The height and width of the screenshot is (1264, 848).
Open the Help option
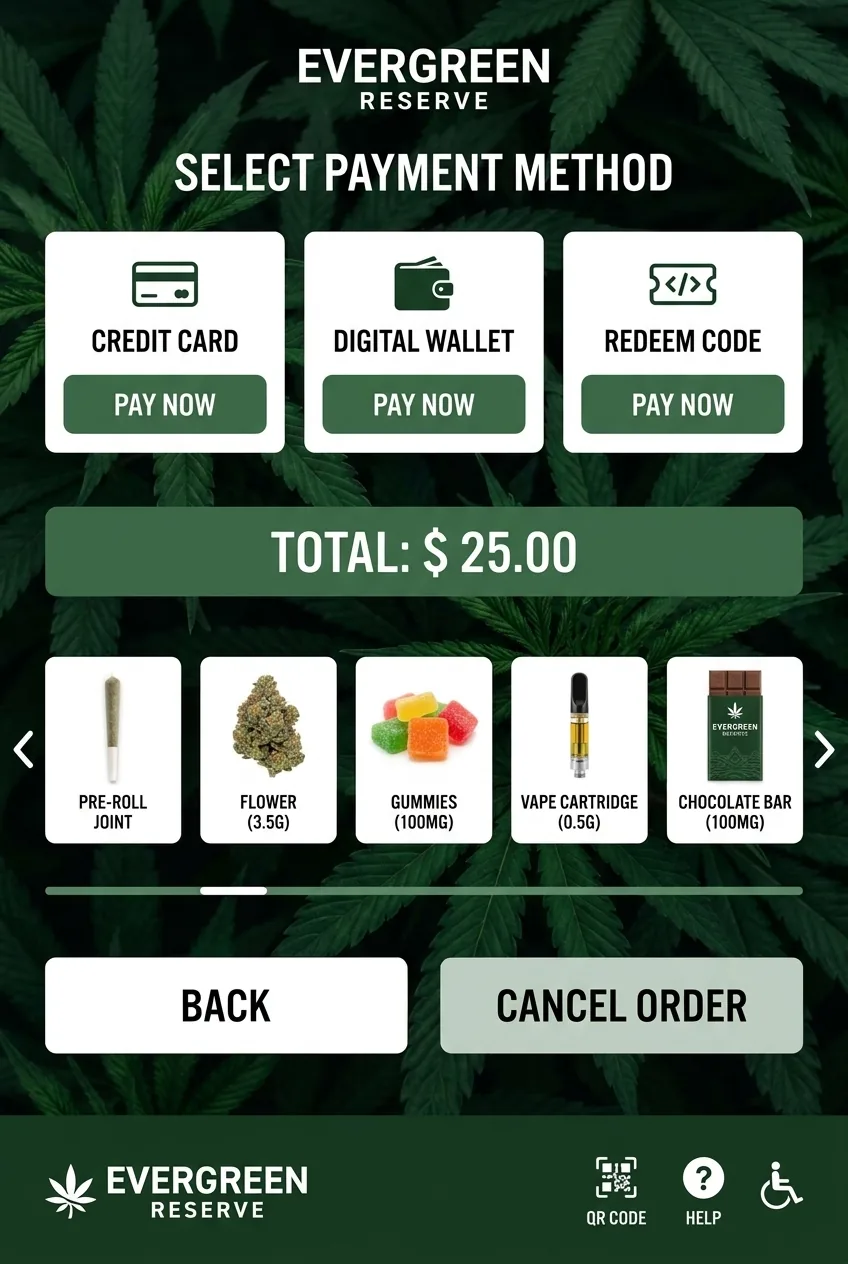click(703, 1190)
